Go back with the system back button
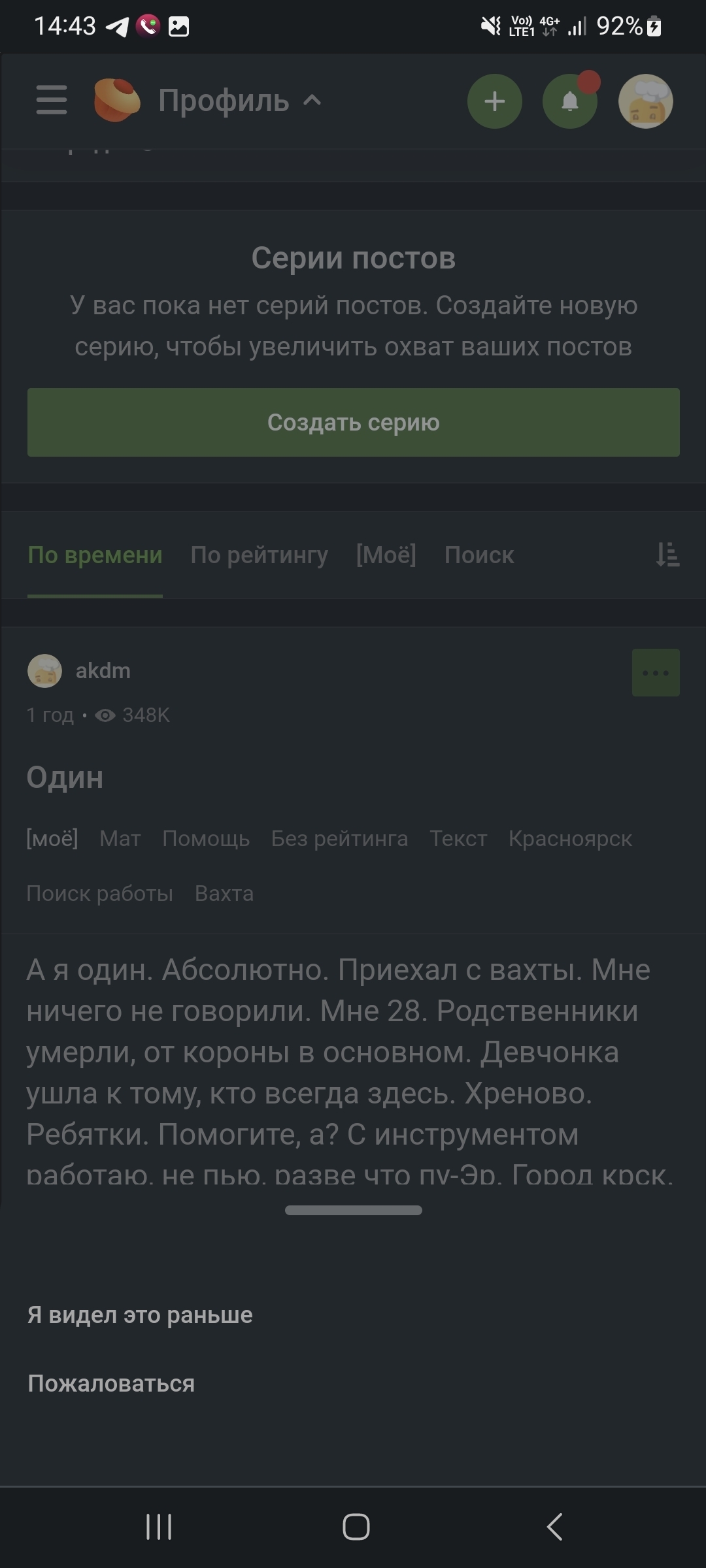 [554, 1527]
